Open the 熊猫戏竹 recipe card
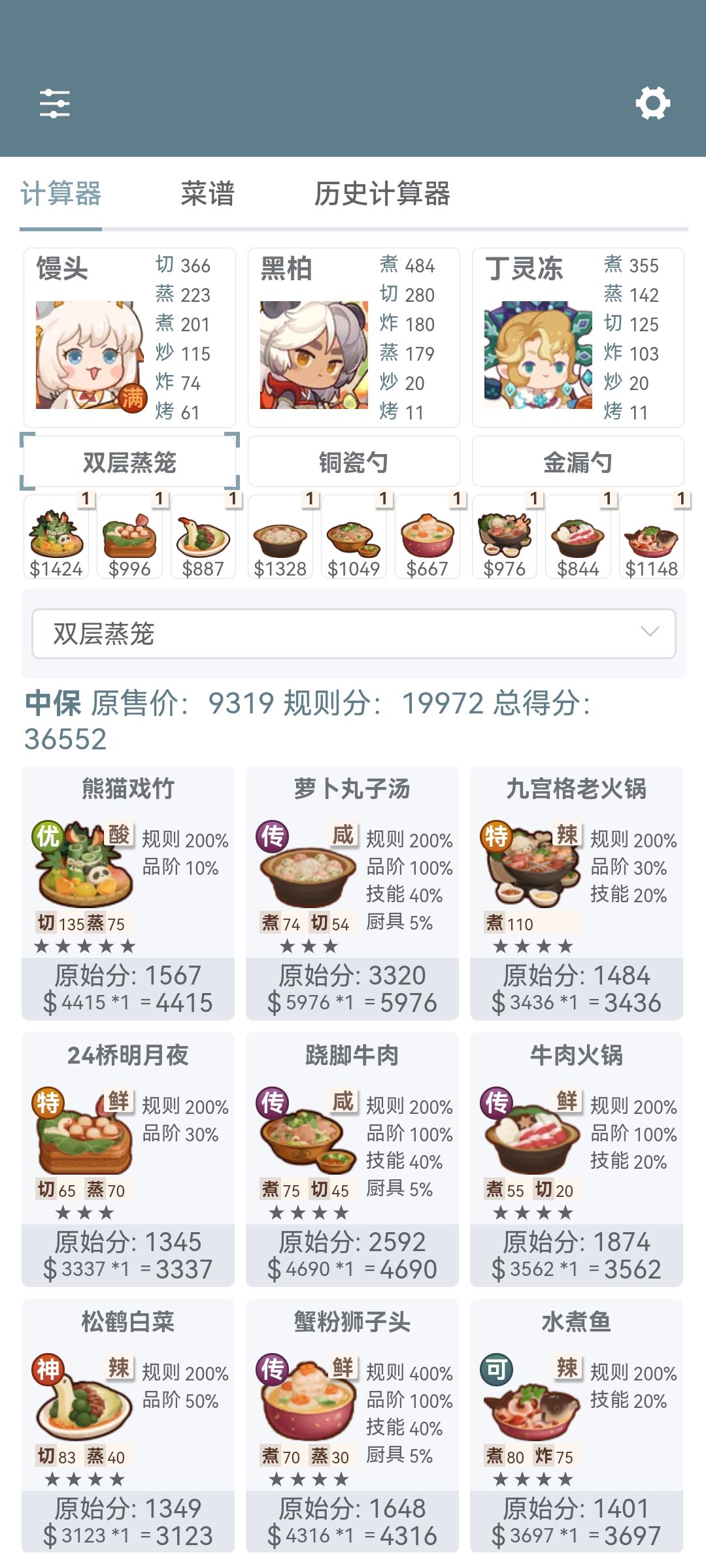 (x=128, y=893)
